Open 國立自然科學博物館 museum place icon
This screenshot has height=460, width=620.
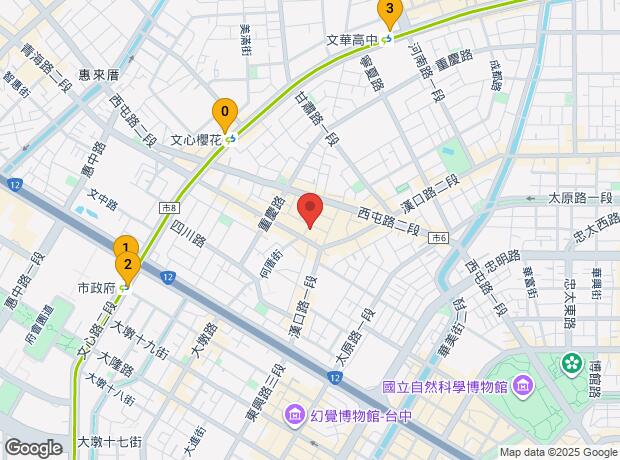(523, 385)
